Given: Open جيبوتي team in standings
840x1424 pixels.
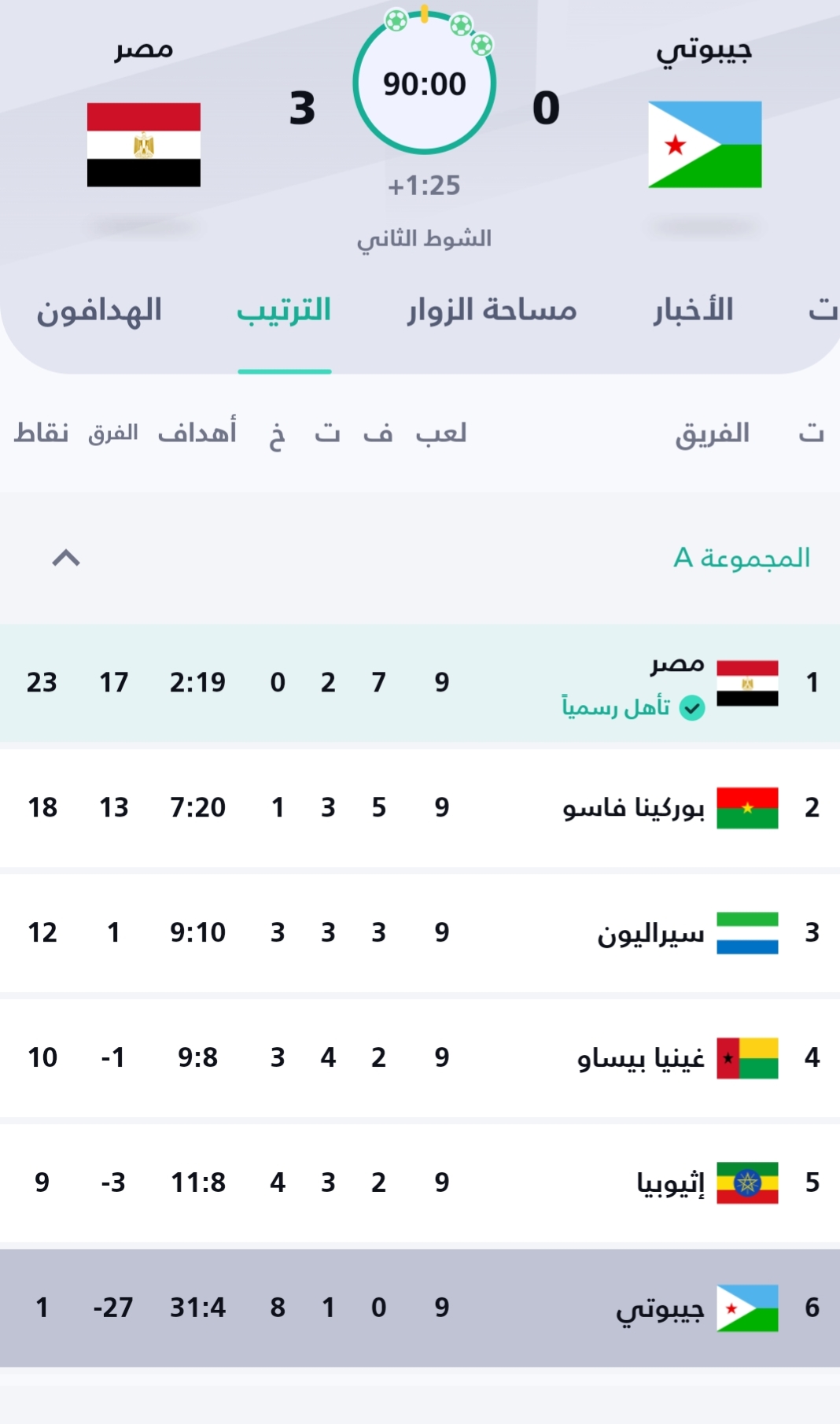Looking at the screenshot, I should pos(659,1308).
